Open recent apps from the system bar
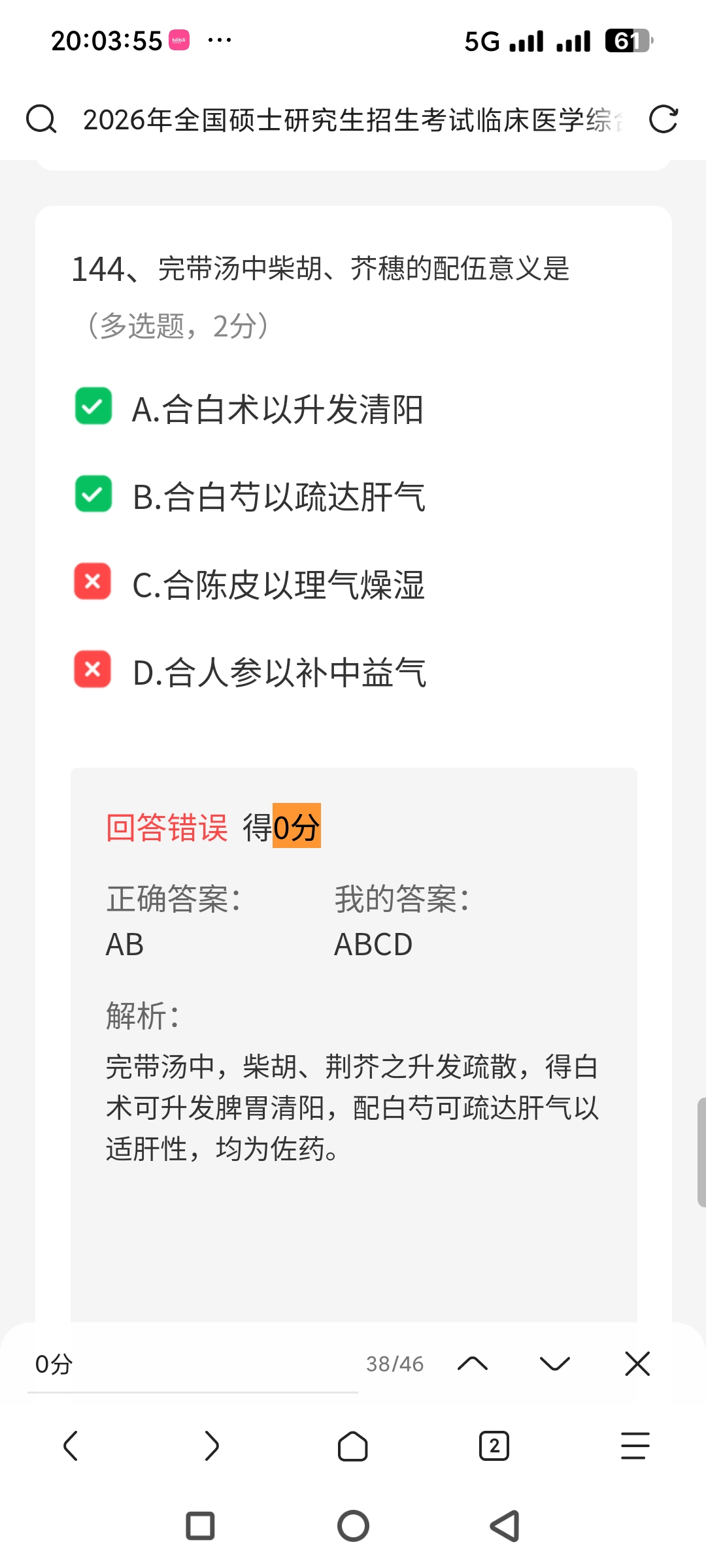Image resolution: width=706 pixels, height=1568 pixels. 200,1526
